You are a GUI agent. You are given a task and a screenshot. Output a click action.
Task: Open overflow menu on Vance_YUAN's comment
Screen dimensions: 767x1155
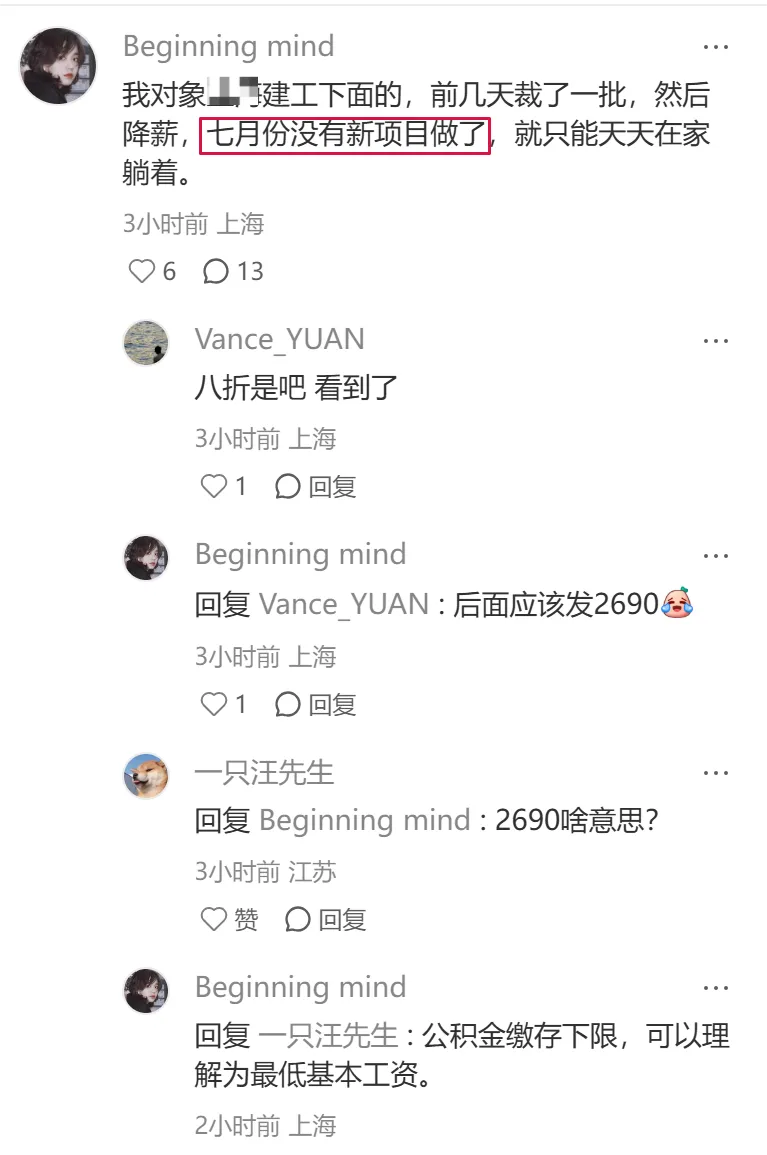coord(715,340)
